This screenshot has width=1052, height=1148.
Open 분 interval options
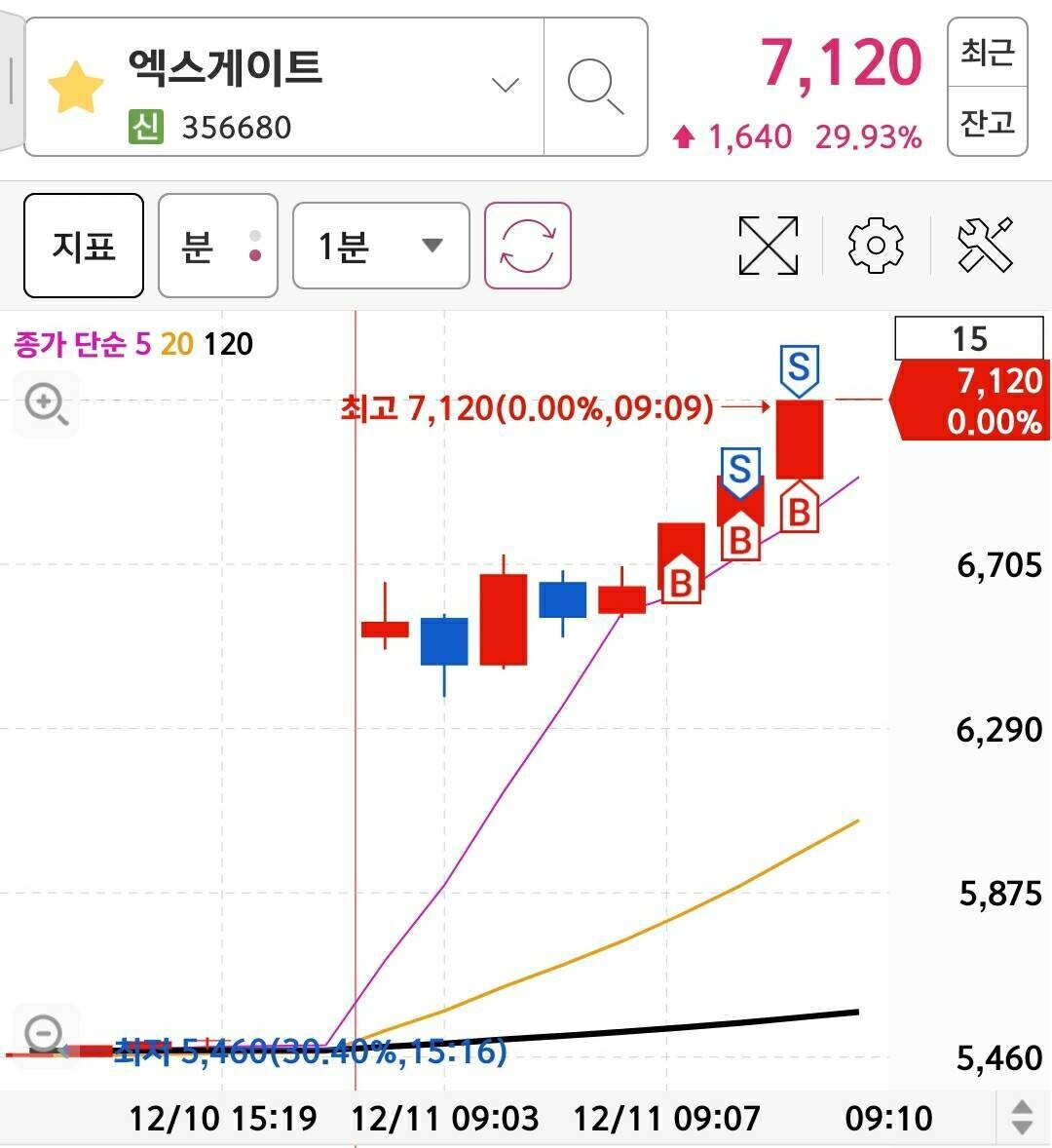pos(216,246)
